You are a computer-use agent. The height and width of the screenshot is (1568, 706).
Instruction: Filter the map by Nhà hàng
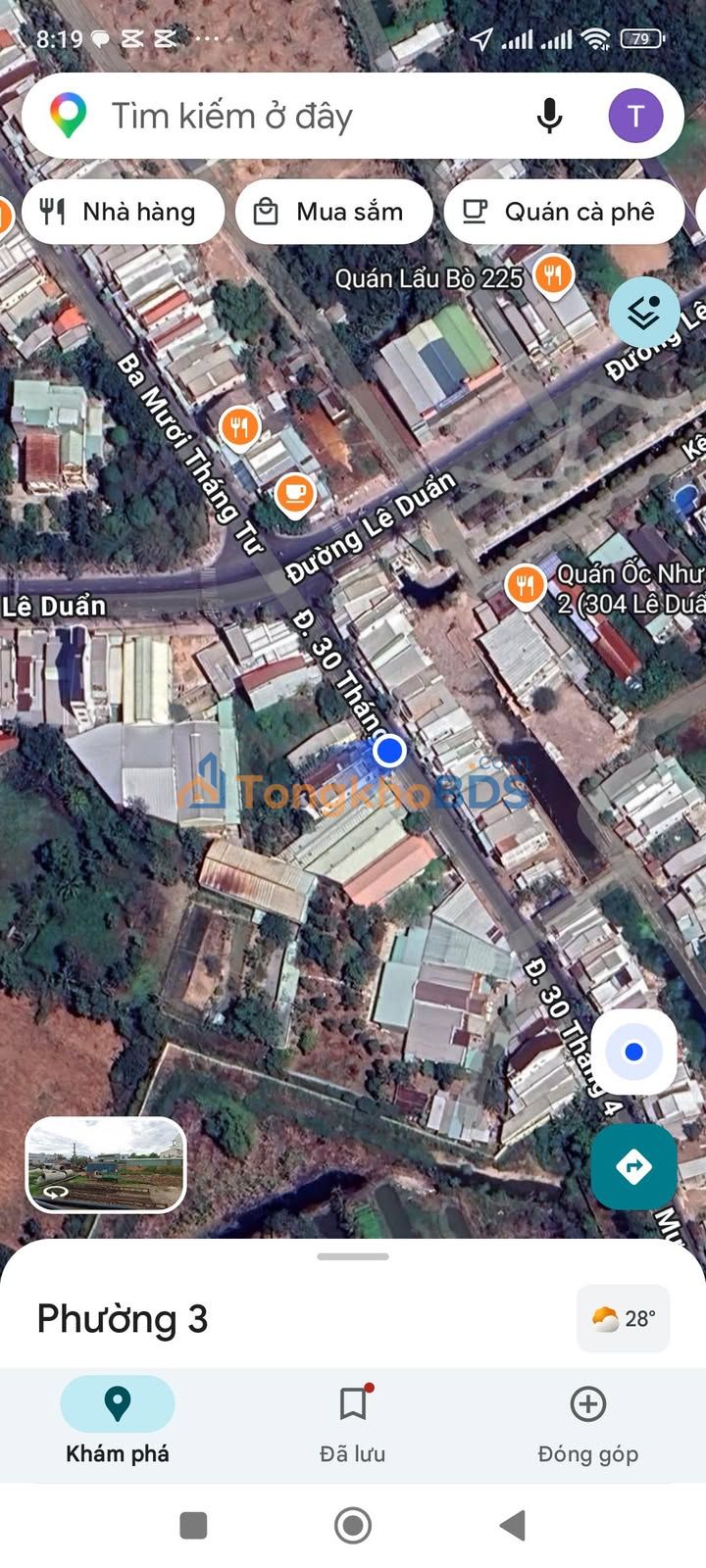point(123,212)
